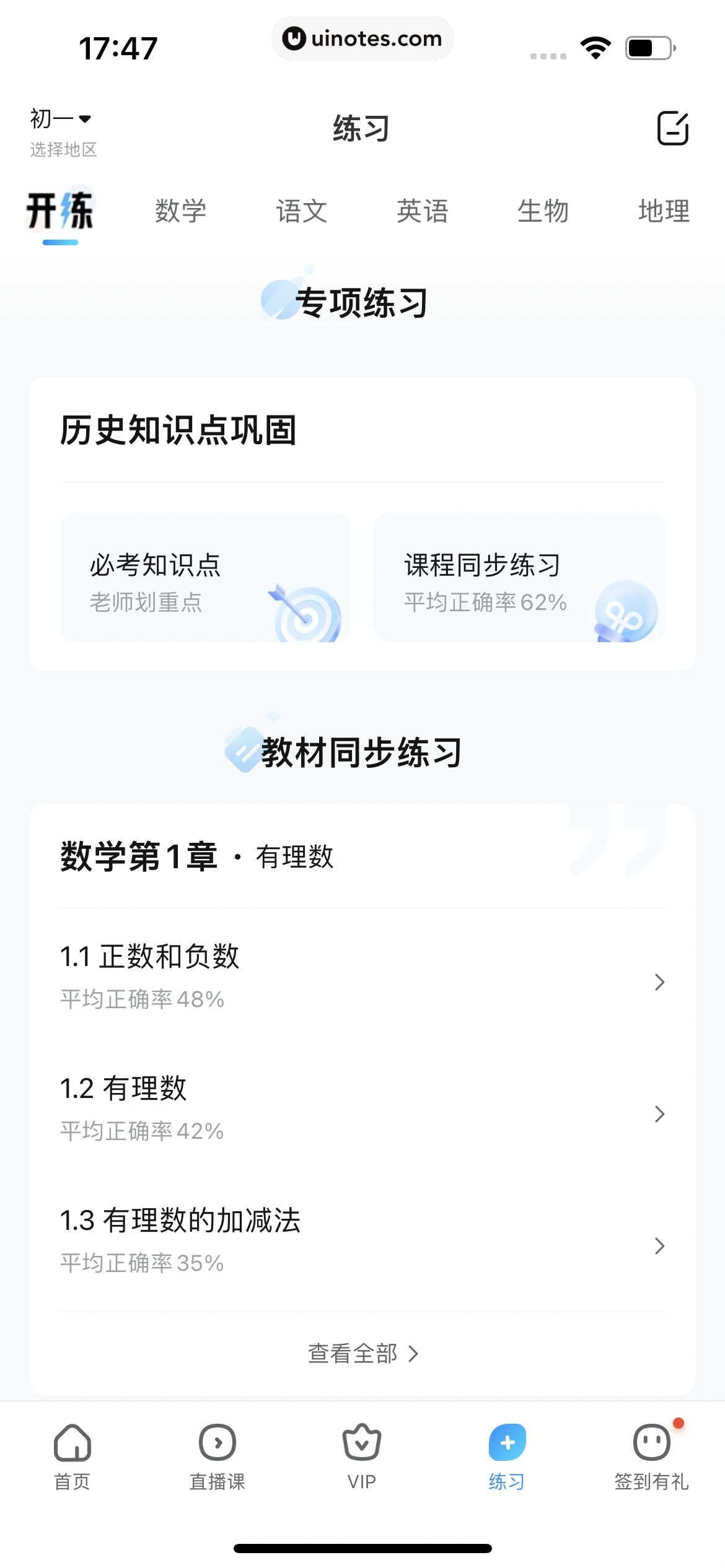Switch to the 直播课 tab
The height and width of the screenshot is (1568, 725).
coord(217,1457)
